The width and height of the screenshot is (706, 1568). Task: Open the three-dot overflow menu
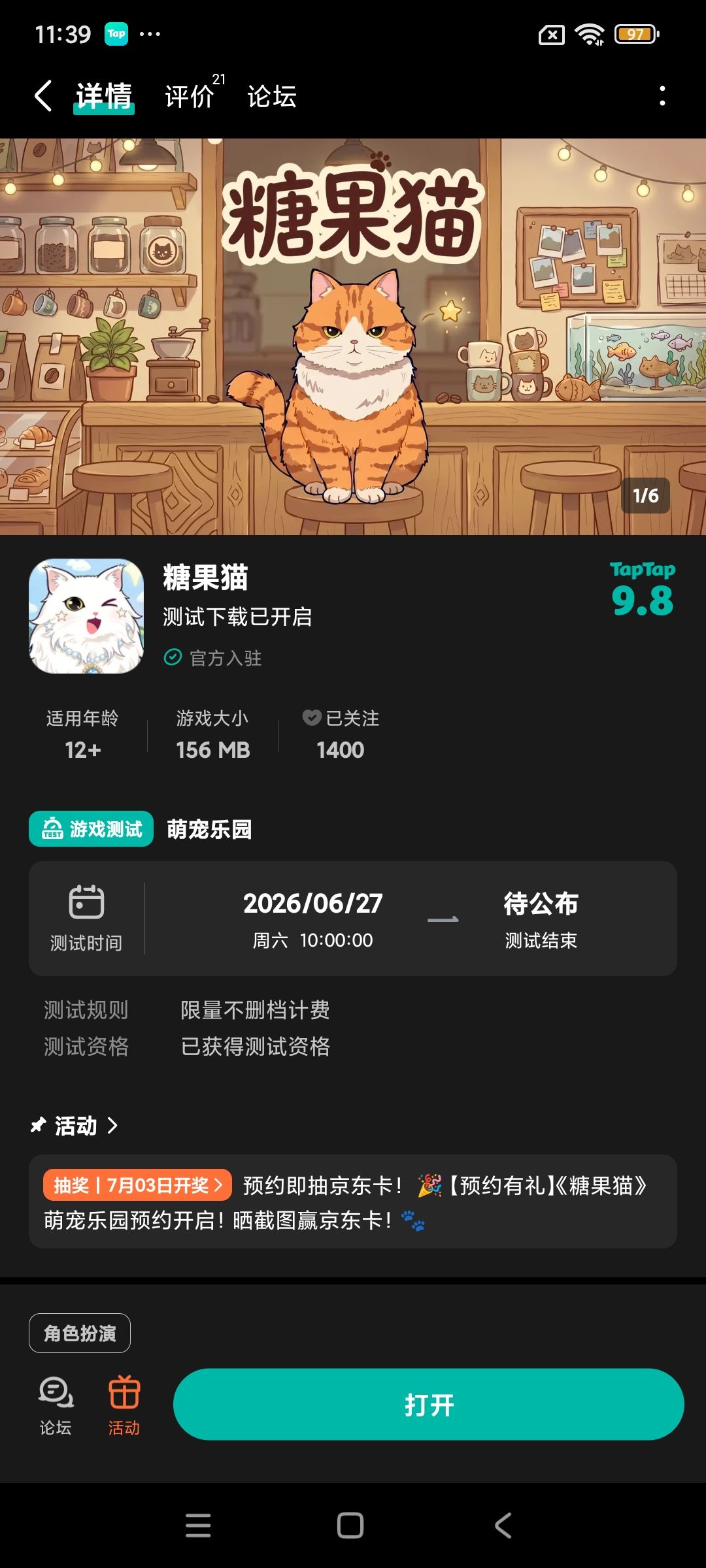(662, 96)
